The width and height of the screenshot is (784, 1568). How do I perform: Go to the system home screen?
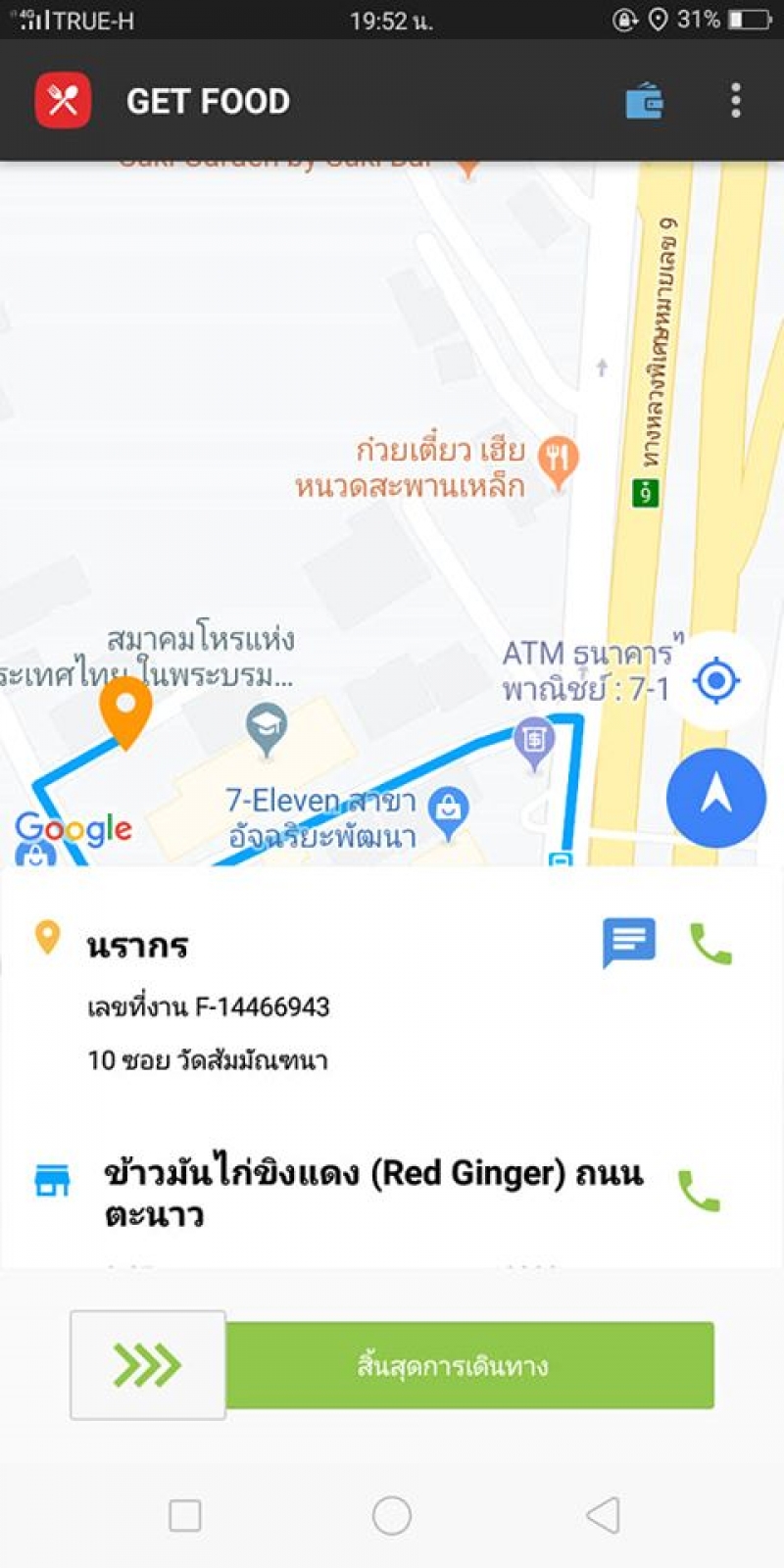(x=392, y=1515)
